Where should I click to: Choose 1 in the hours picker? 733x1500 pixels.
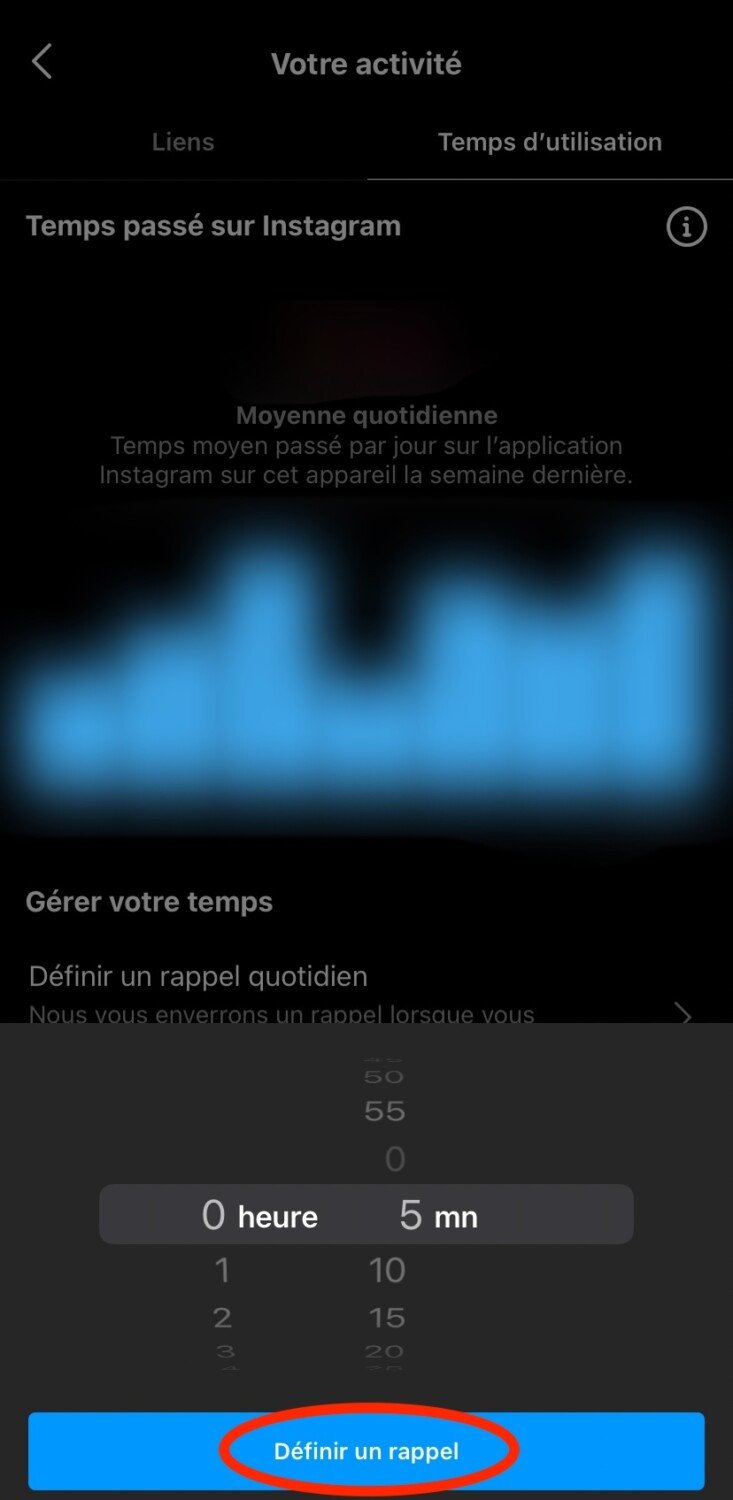[222, 1270]
